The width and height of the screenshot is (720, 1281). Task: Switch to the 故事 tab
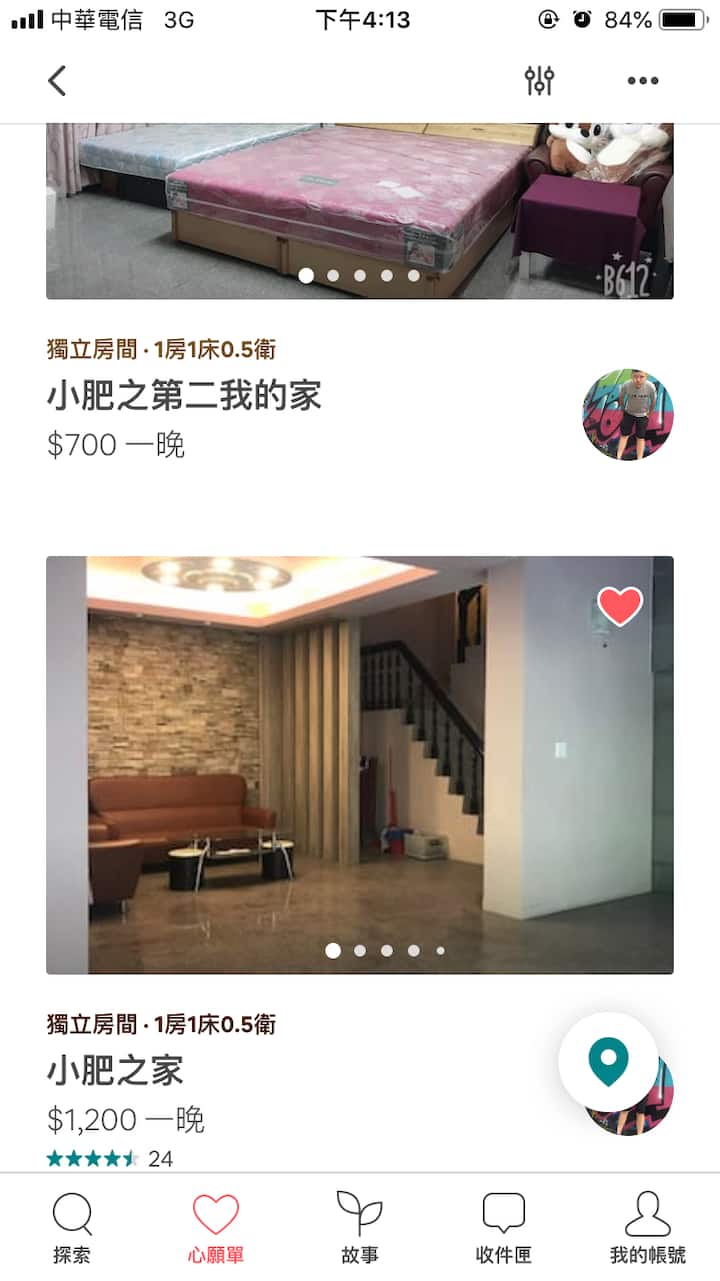click(x=360, y=1227)
